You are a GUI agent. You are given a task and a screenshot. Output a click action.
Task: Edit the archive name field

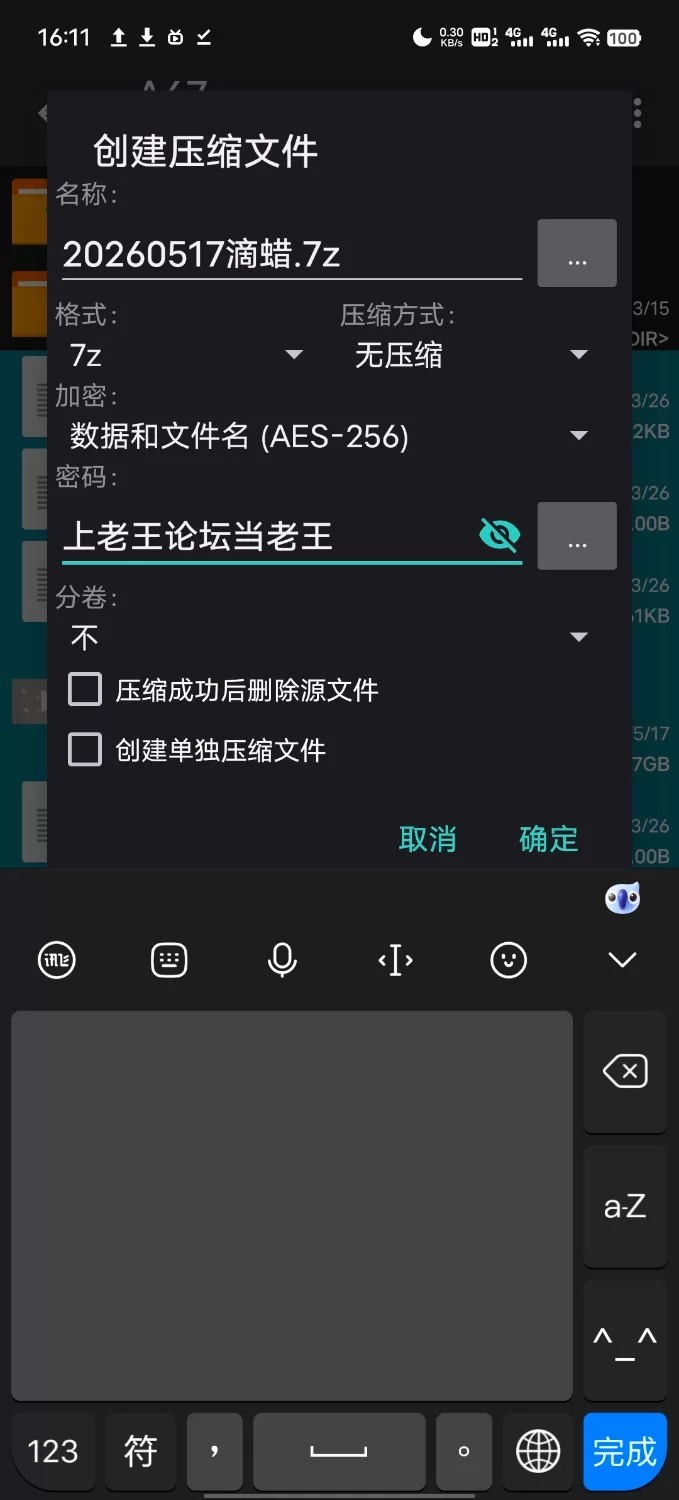click(291, 254)
